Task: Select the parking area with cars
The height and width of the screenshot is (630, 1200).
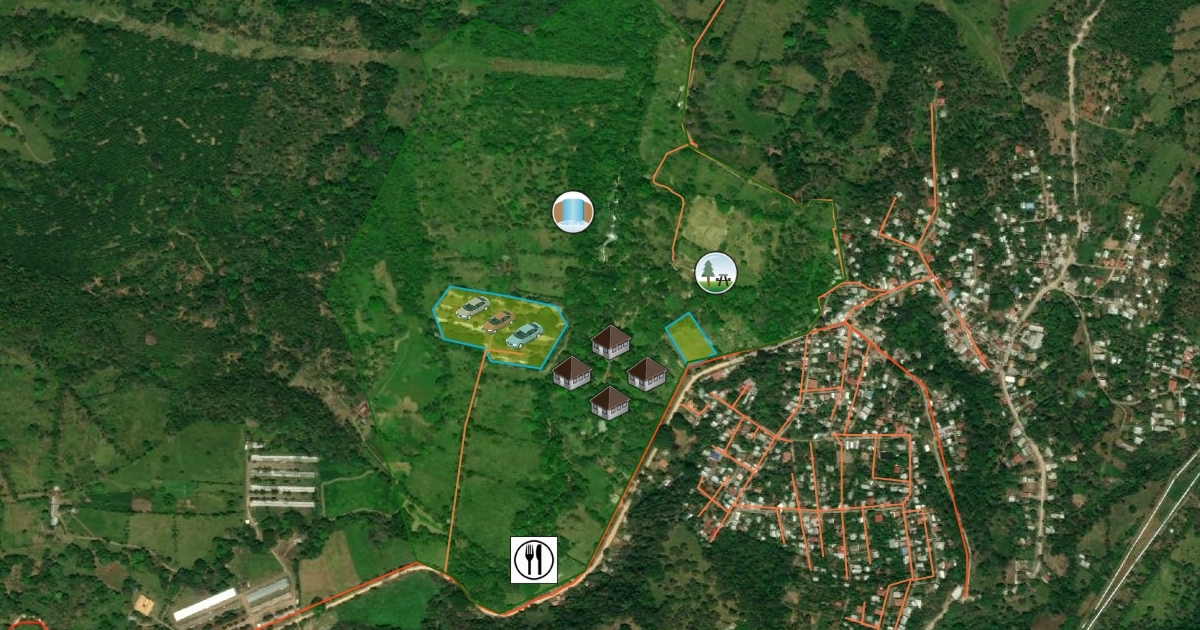Action: point(500,324)
